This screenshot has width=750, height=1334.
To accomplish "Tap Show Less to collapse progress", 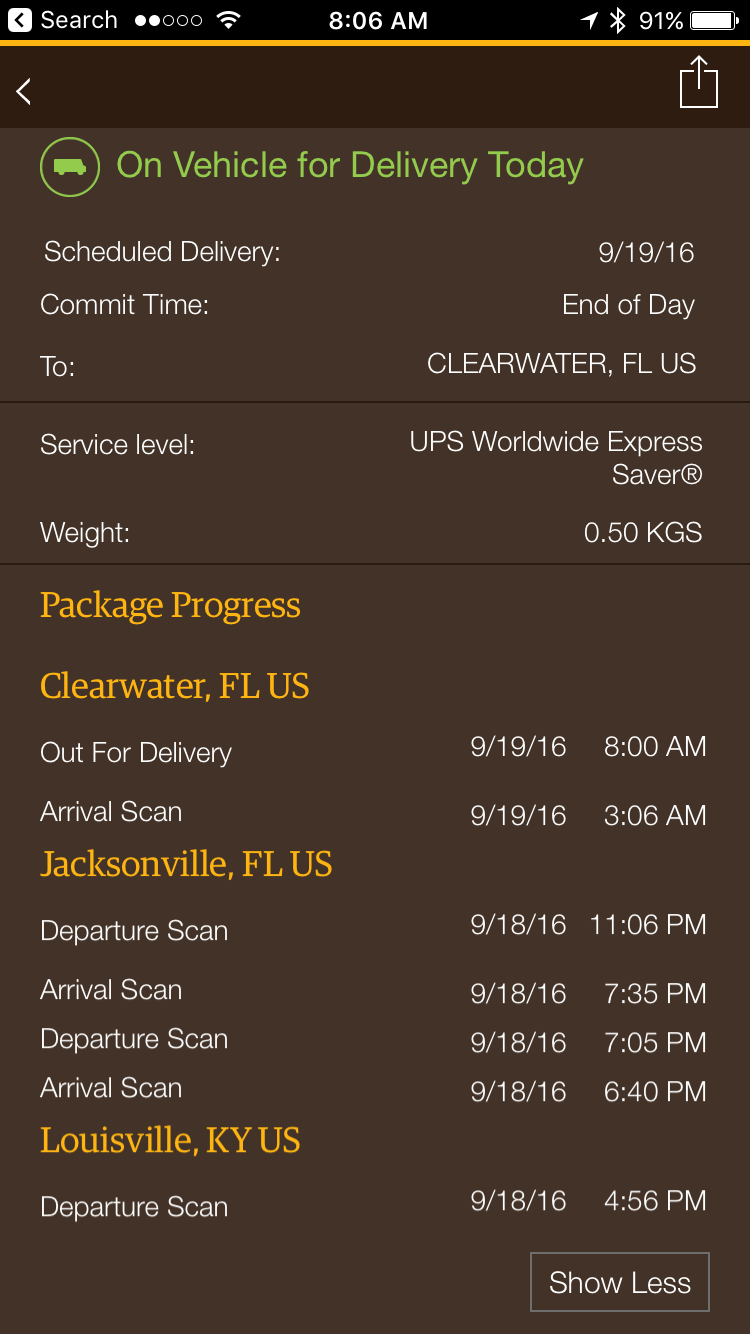I will point(620,1282).
